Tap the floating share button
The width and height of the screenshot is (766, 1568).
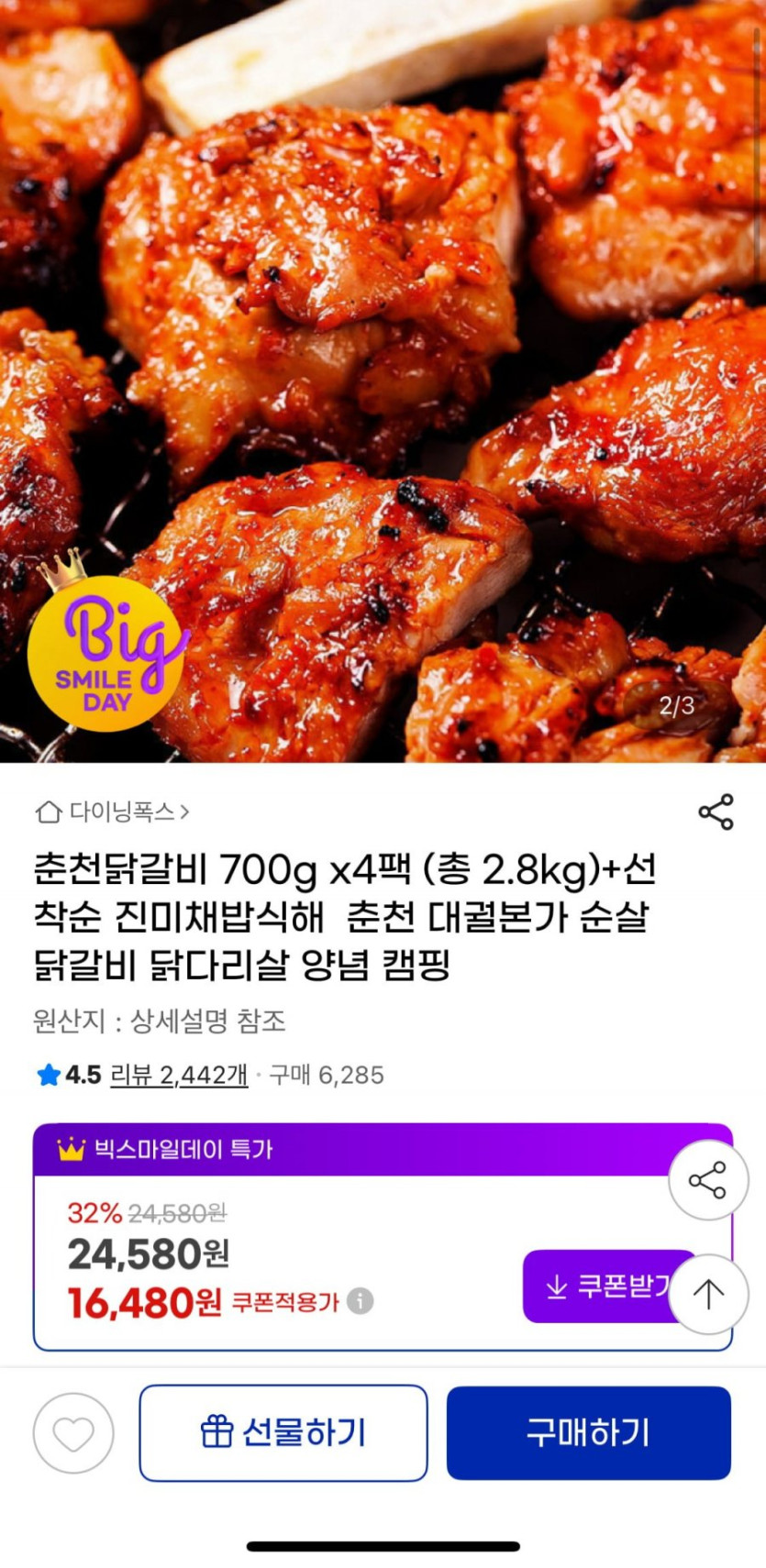707,1180
